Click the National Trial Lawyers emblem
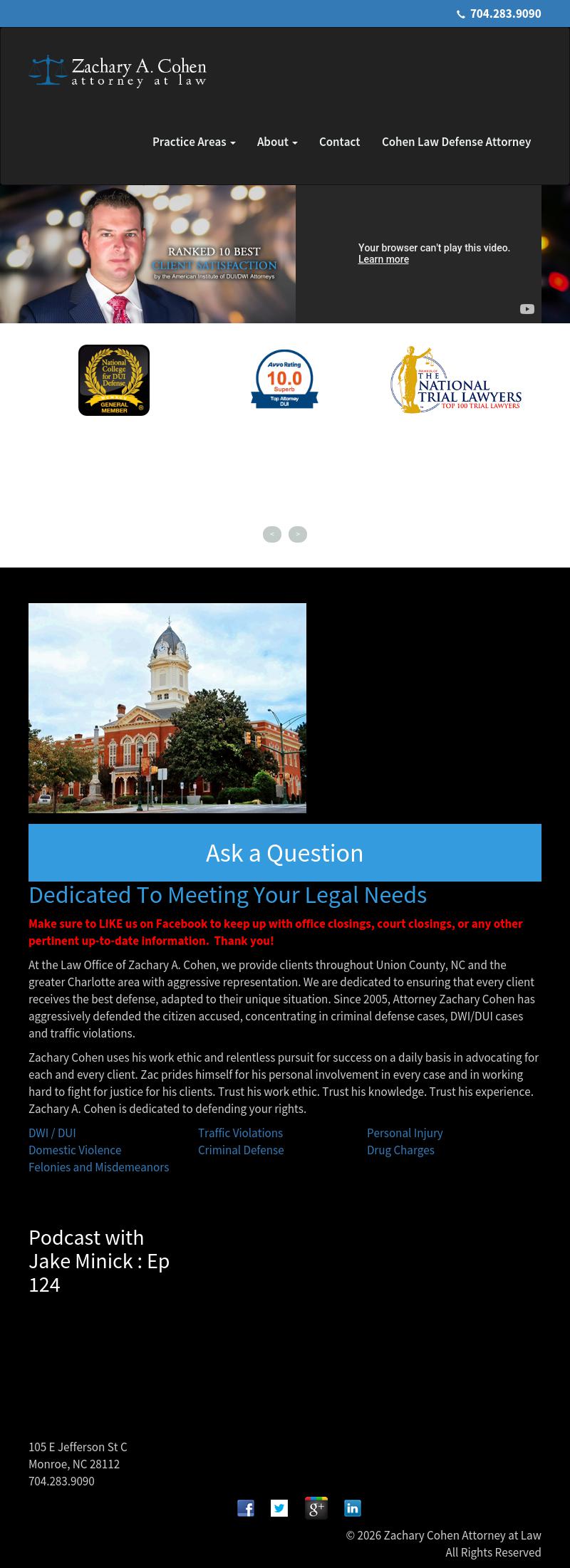Image resolution: width=570 pixels, height=1568 pixels. coord(457,380)
